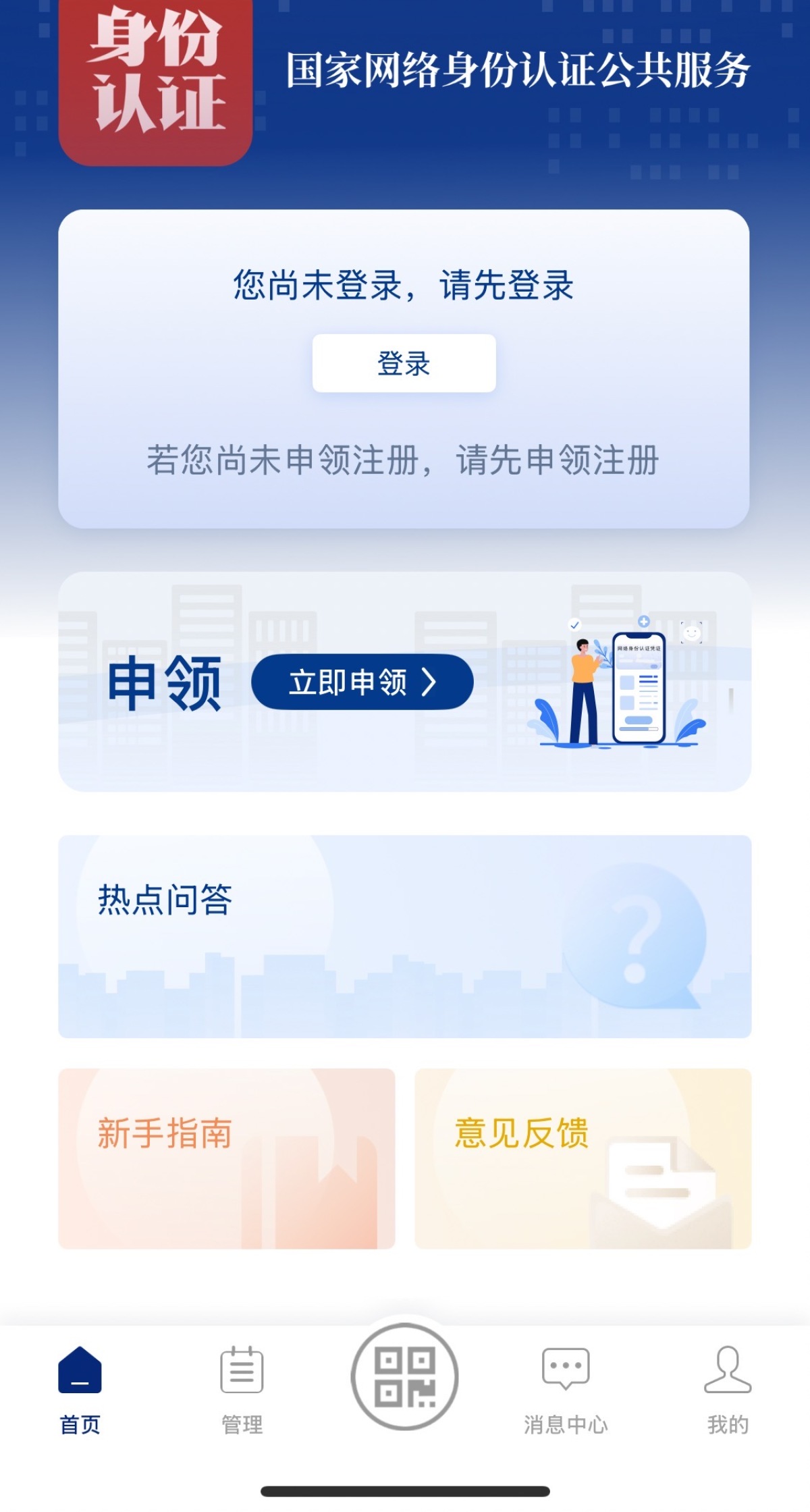The image size is (810, 1512).
Task: Open the 新手指南 beginner guide card
Action: point(226,1158)
